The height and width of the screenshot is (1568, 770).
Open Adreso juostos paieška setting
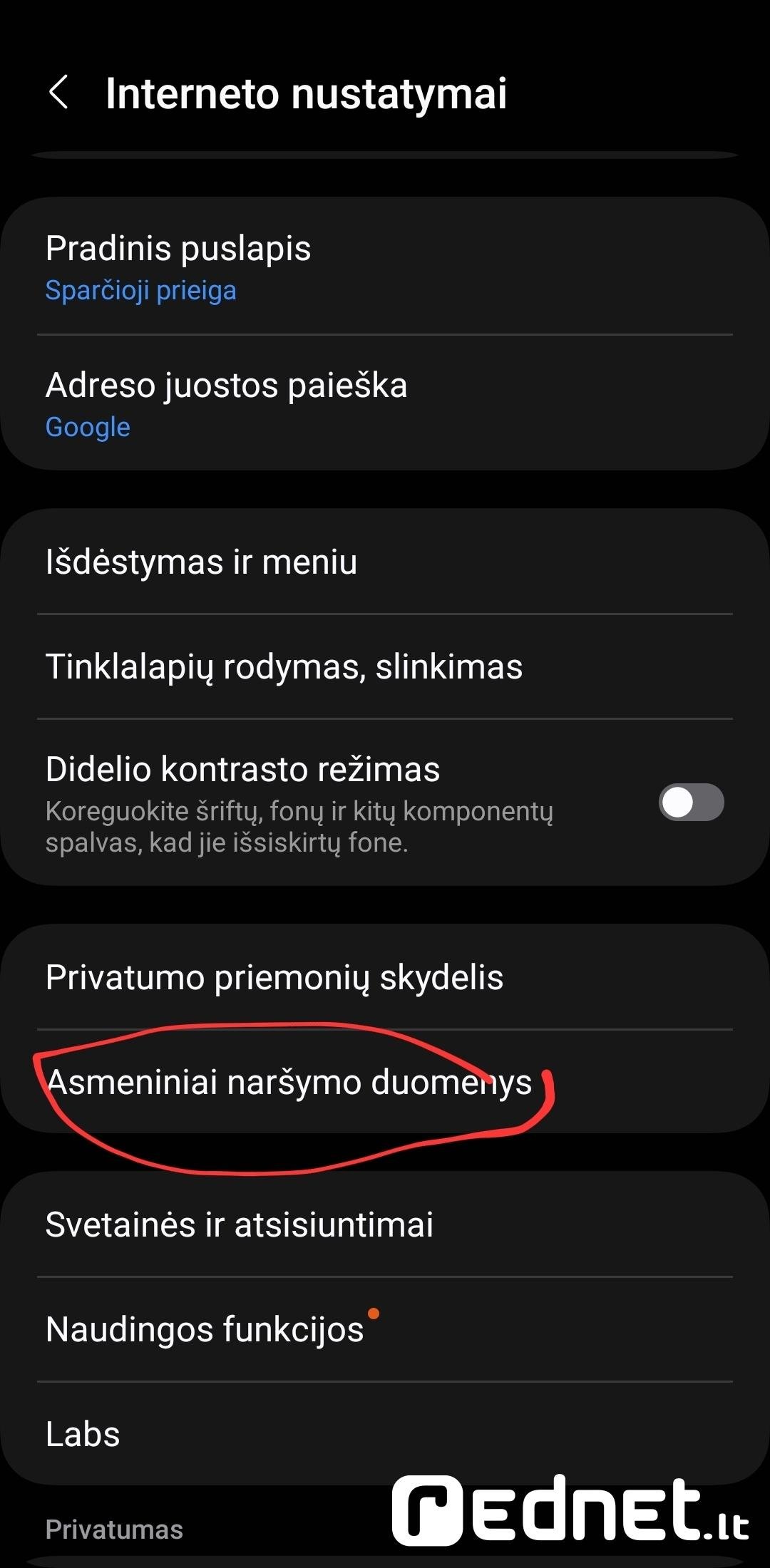click(385, 403)
